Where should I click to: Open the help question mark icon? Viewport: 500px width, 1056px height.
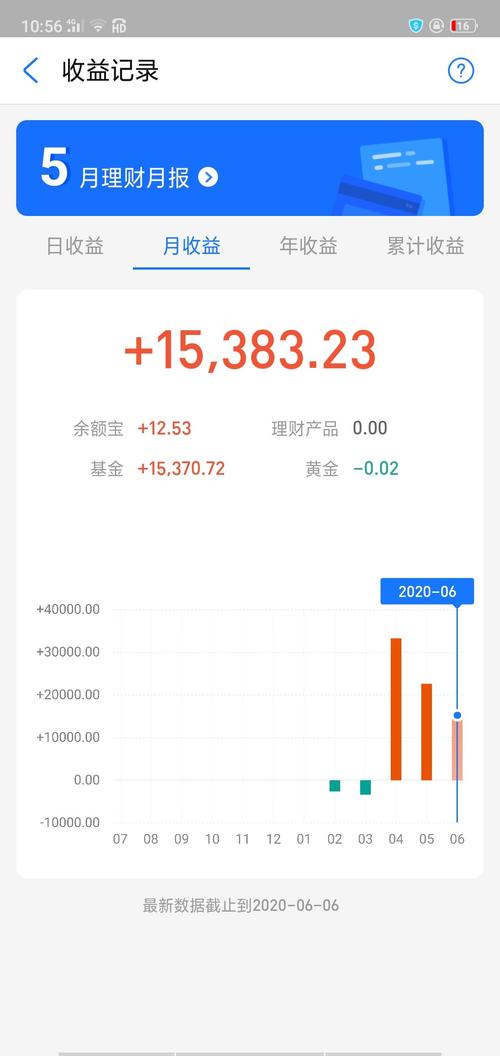tap(461, 71)
